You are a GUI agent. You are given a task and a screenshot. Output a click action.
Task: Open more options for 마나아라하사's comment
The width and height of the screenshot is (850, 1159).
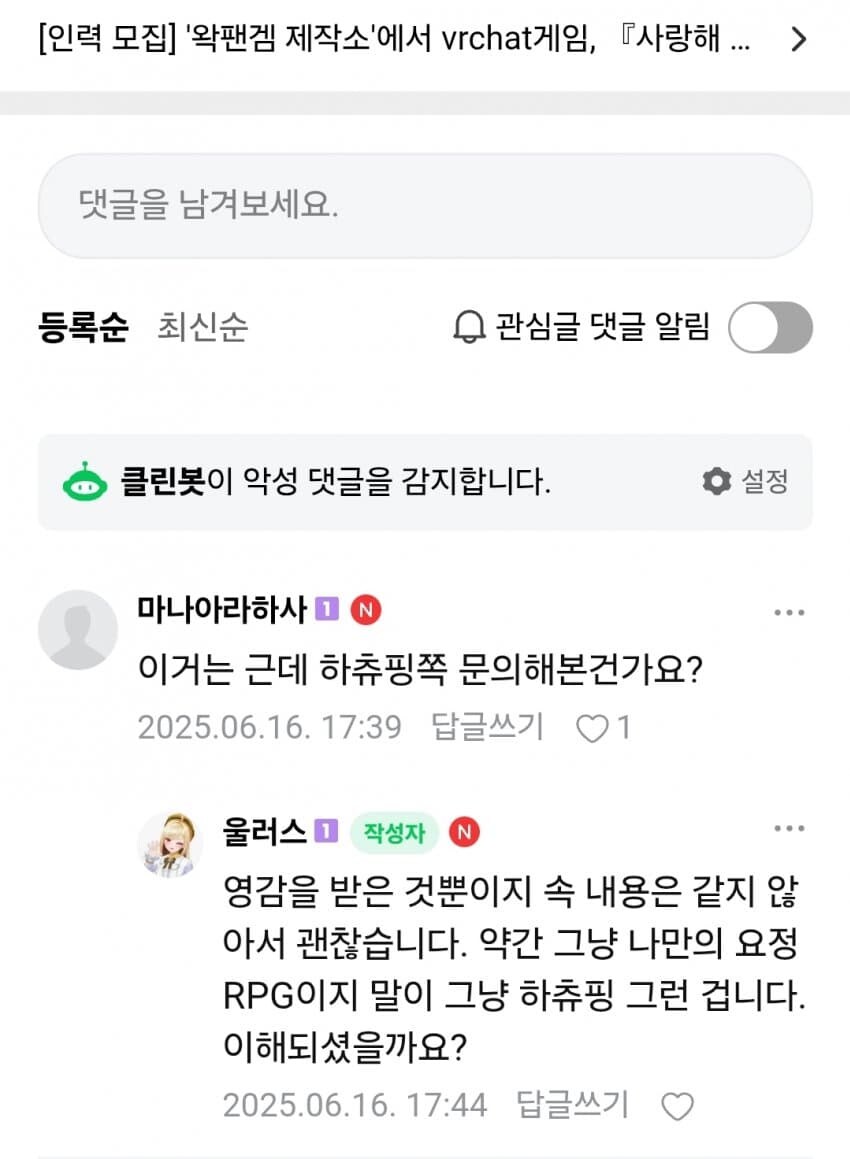click(x=790, y=610)
